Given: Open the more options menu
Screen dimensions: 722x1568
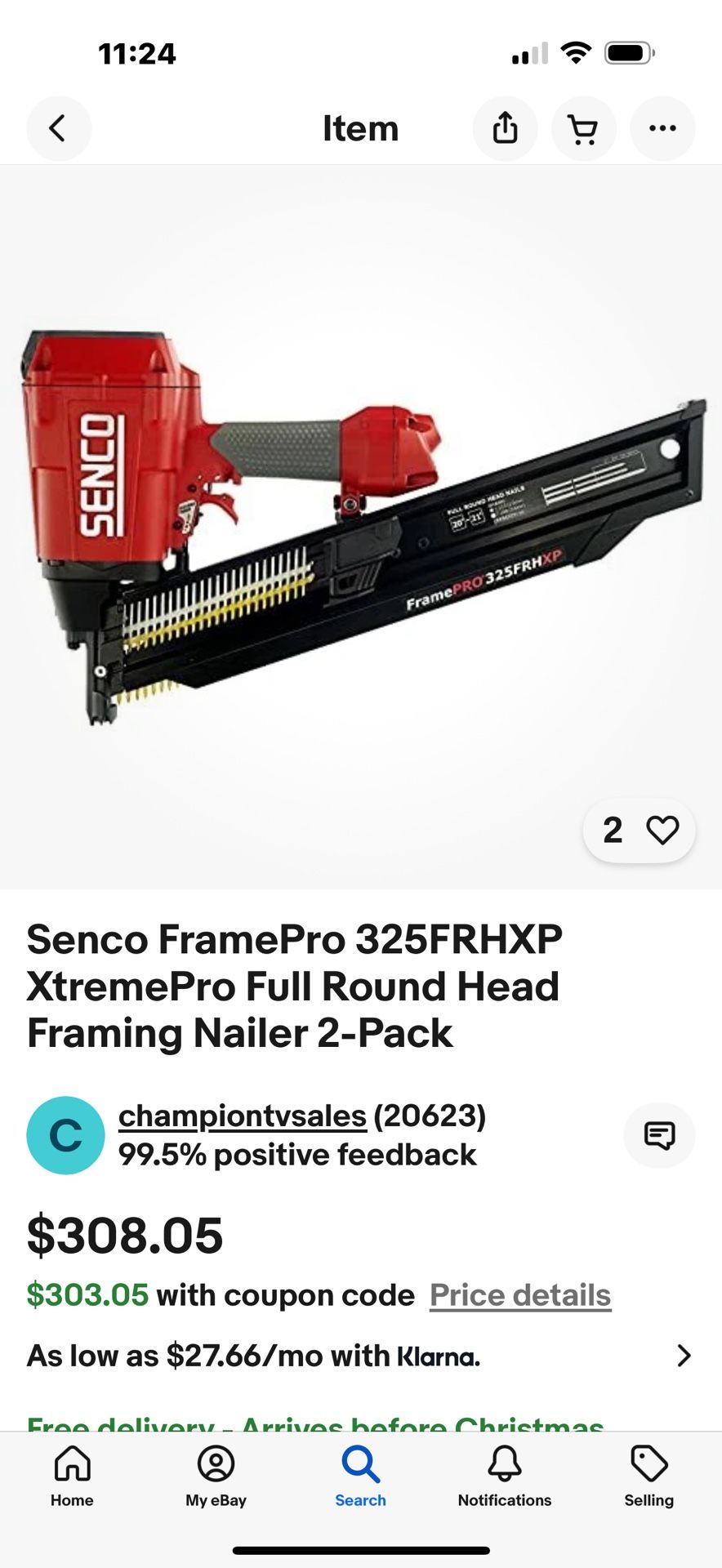Looking at the screenshot, I should point(662,128).
